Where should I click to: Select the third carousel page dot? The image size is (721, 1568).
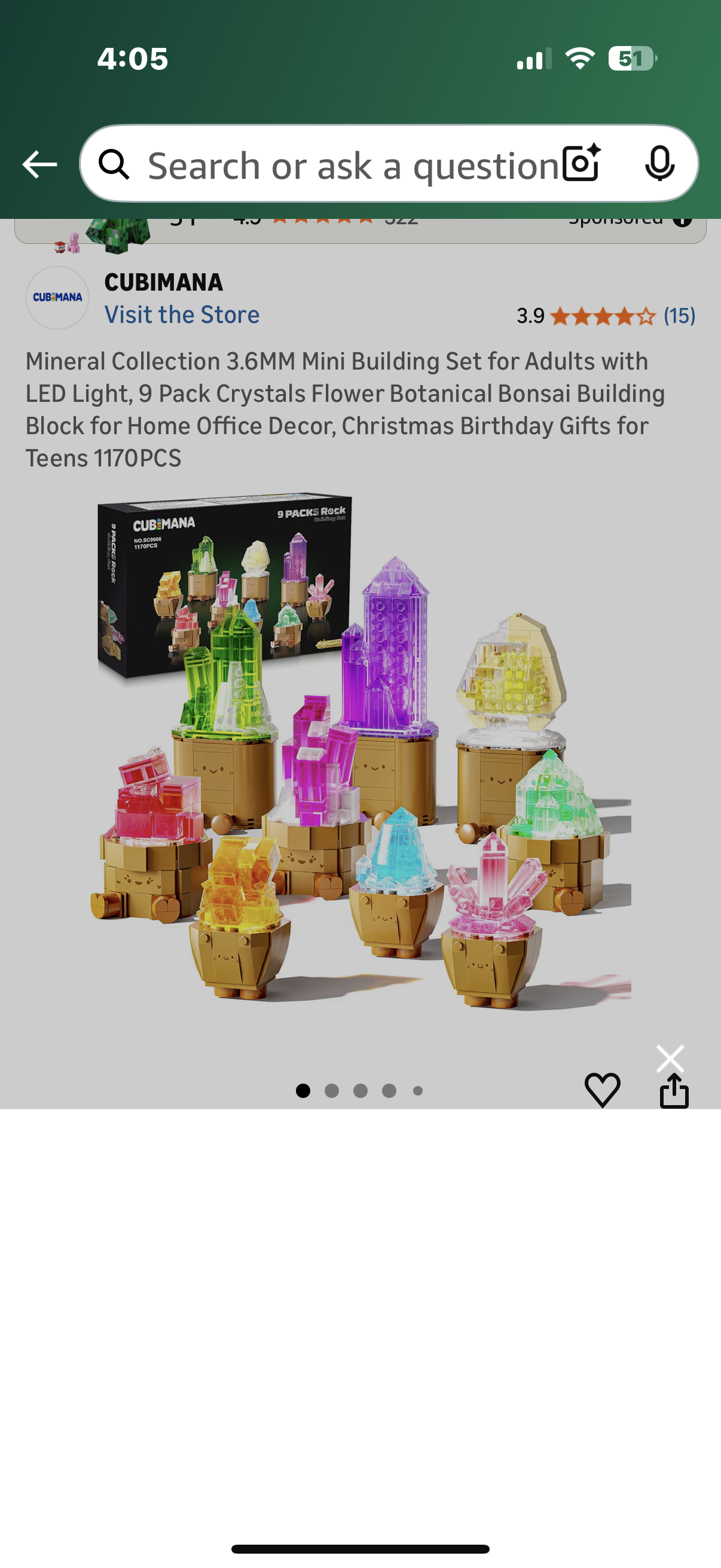coord(360,1091)
